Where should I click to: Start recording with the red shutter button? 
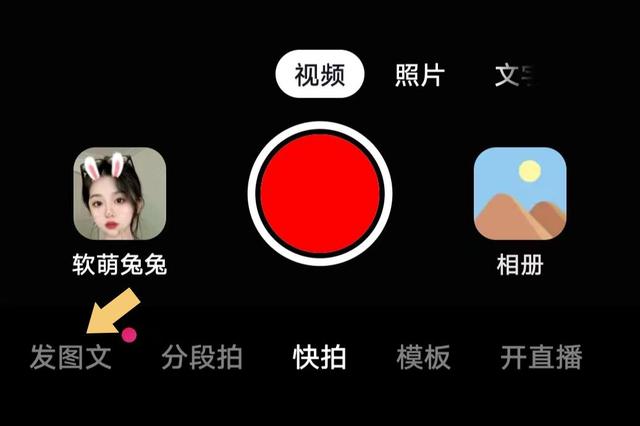pos(320,192)
